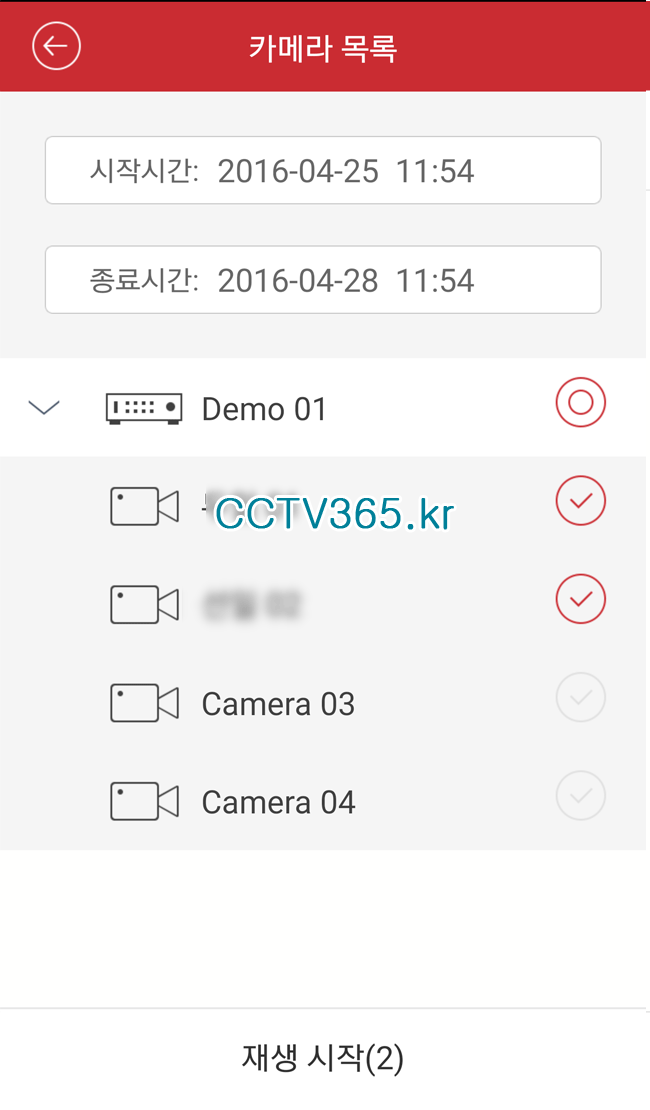The image size is (650, 1110).
Task: Change the 종료시간 date and time
Action: [323, 280]
